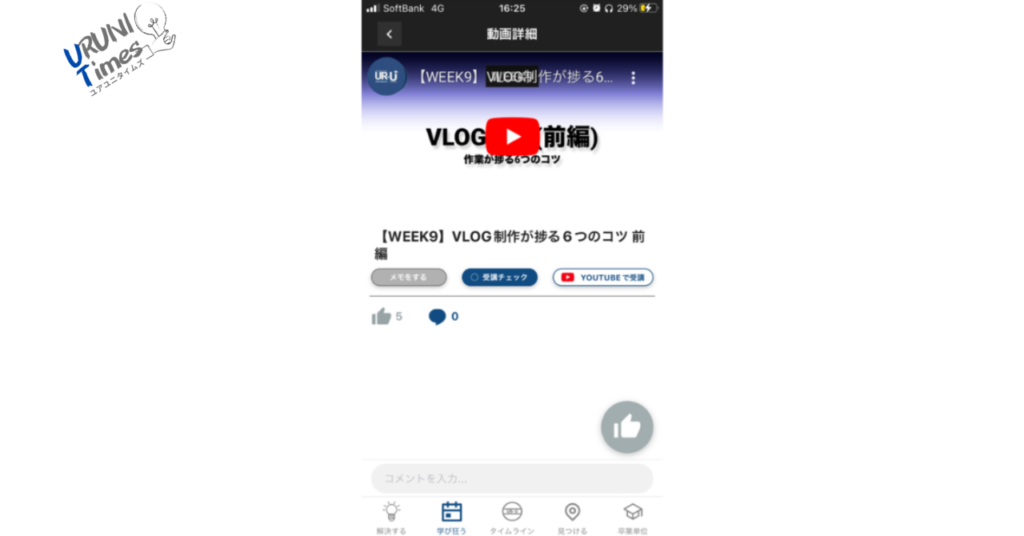Mark the 受講チェック button
1024x536 pixels.
coord(499,277)
